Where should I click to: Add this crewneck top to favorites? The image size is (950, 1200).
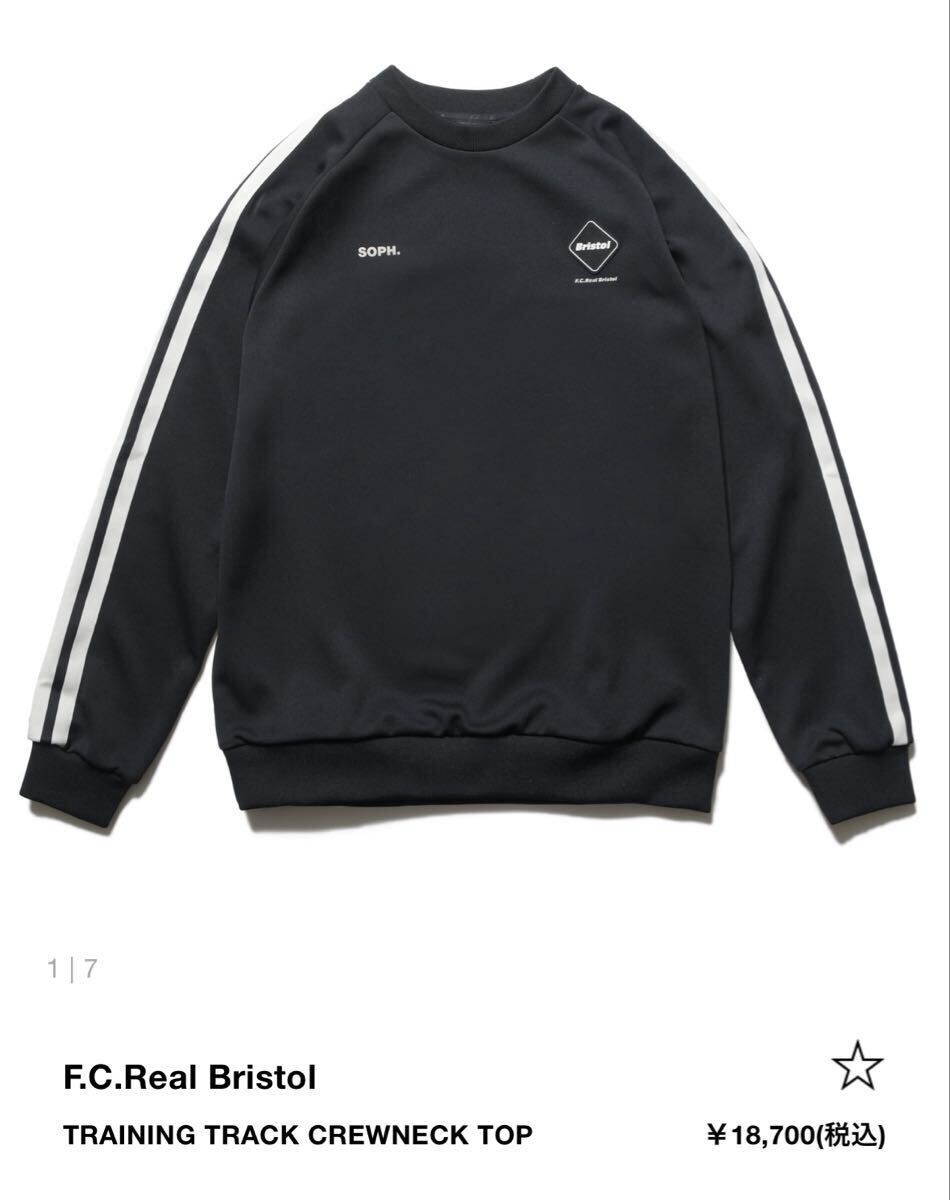coord(857,1068)
